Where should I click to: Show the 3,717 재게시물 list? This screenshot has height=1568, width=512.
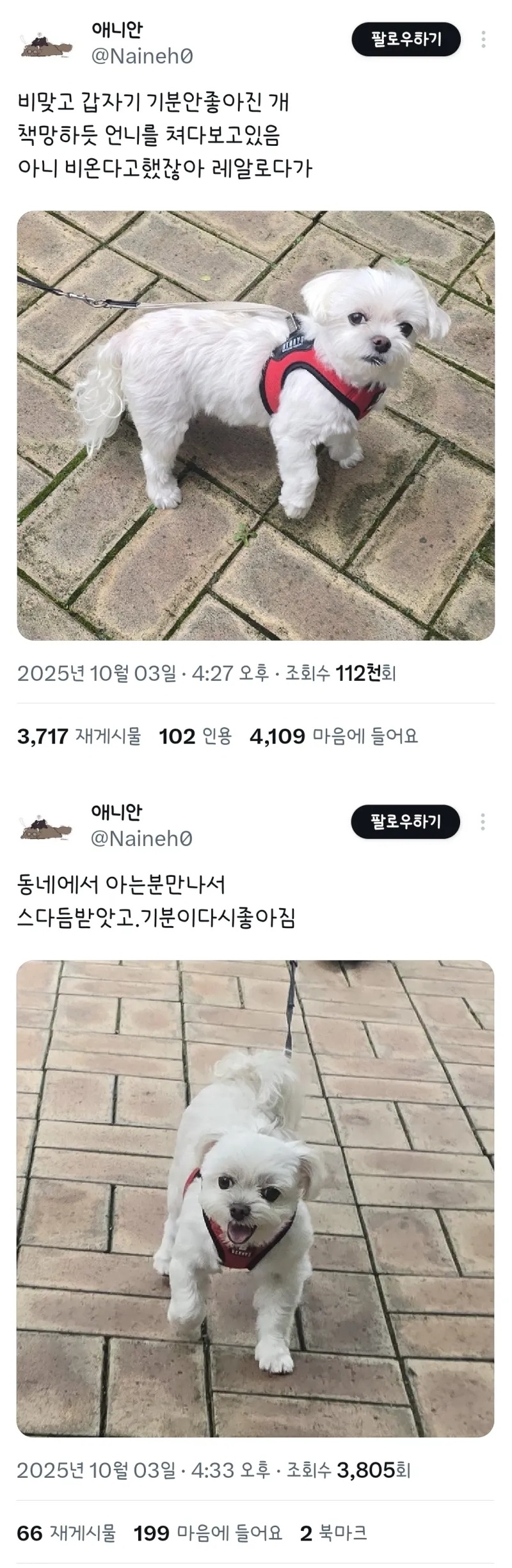79,736
